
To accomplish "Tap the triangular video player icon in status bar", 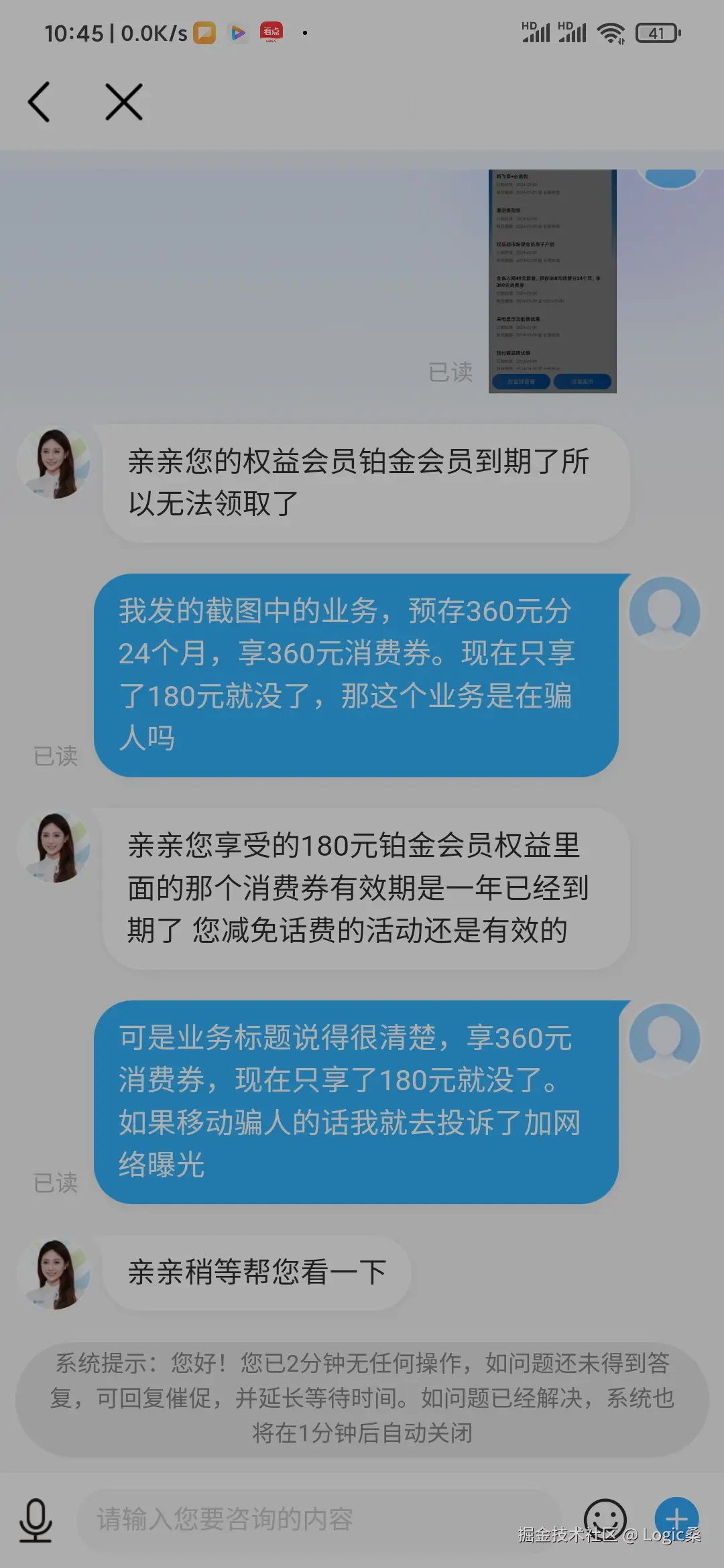I will [236, 31].
